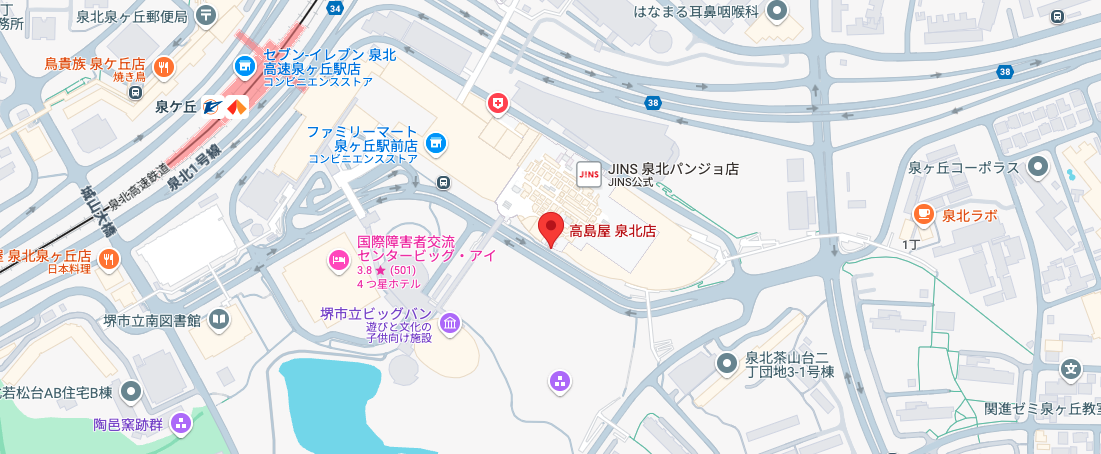Screen dimensions: 1101x454
Task: Open the JINS 泉北パンジョ店 marker
Action: click(x=589, y=175)
